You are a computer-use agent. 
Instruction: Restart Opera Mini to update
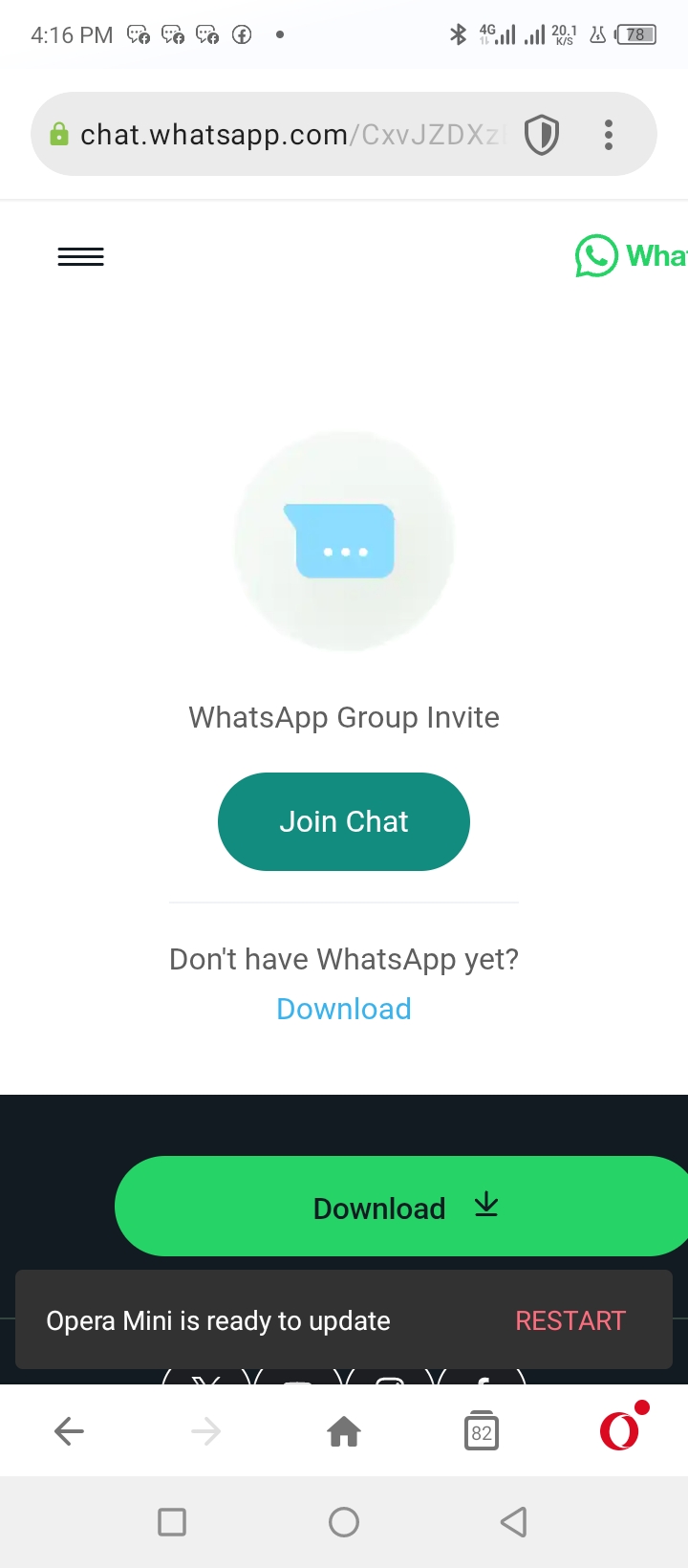(570, 1320)
